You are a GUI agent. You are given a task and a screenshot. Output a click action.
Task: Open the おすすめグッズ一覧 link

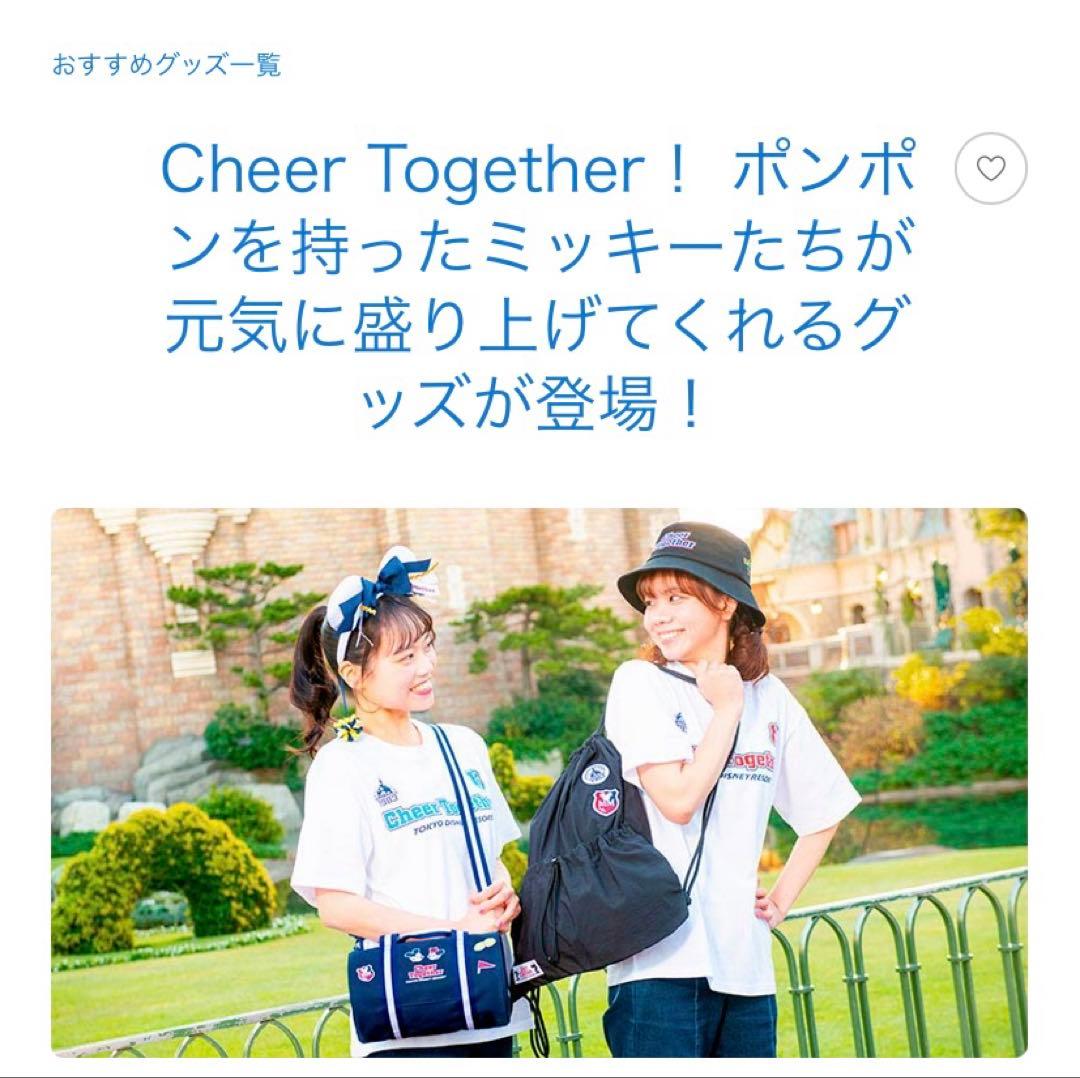coord(166,66)
